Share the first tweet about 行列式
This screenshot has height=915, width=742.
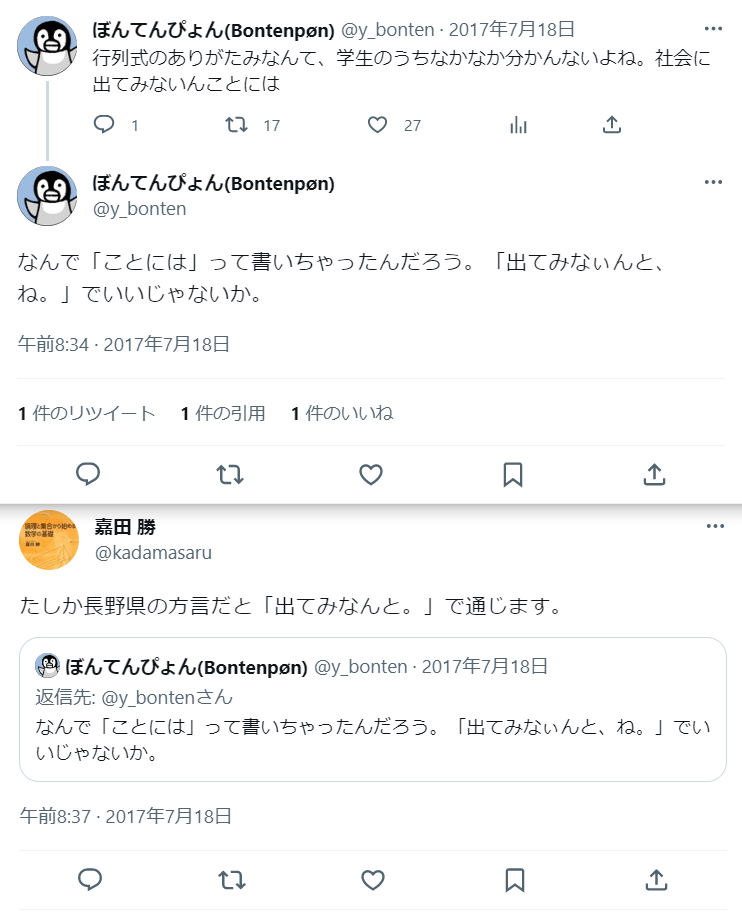pos(613,125)
